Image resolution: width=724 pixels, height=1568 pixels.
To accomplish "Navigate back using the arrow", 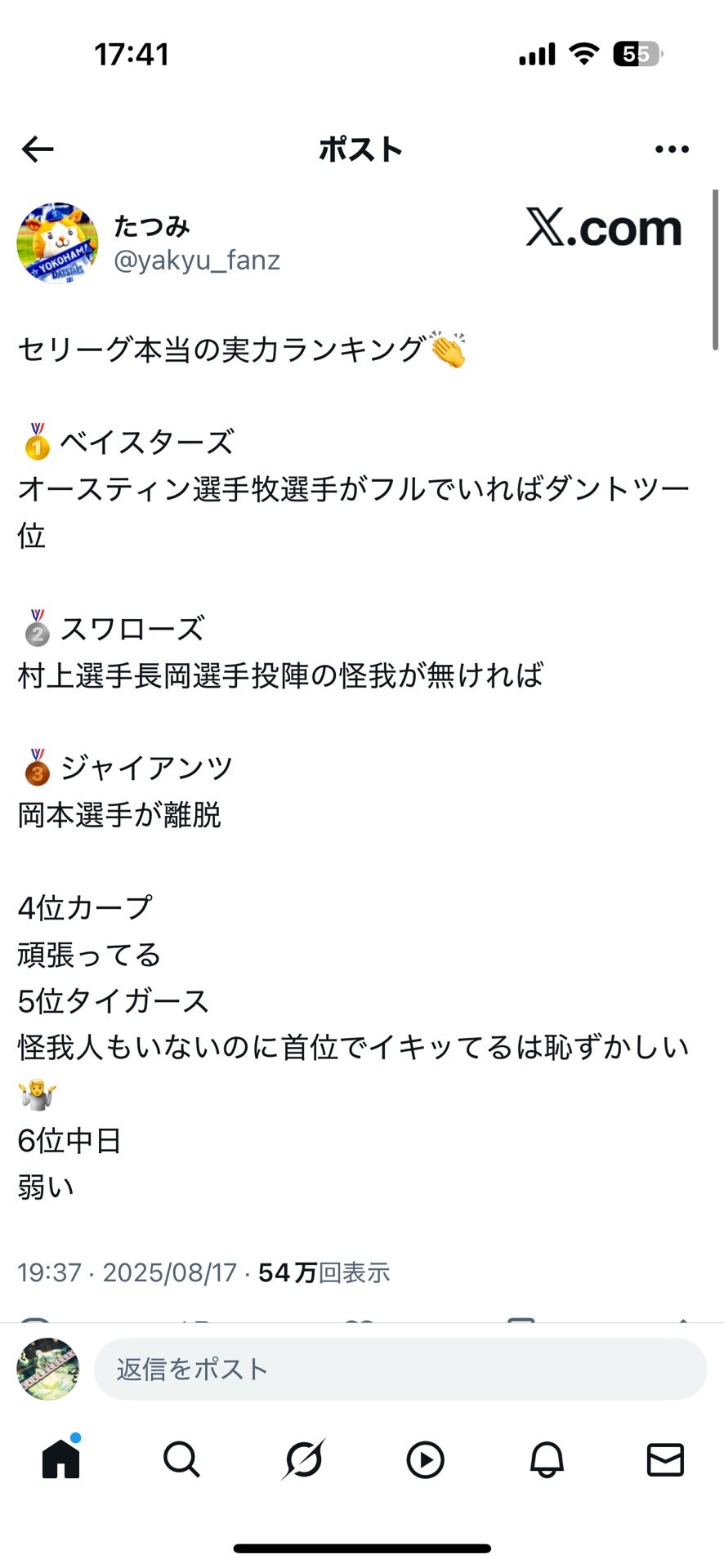I will point(36,149).
